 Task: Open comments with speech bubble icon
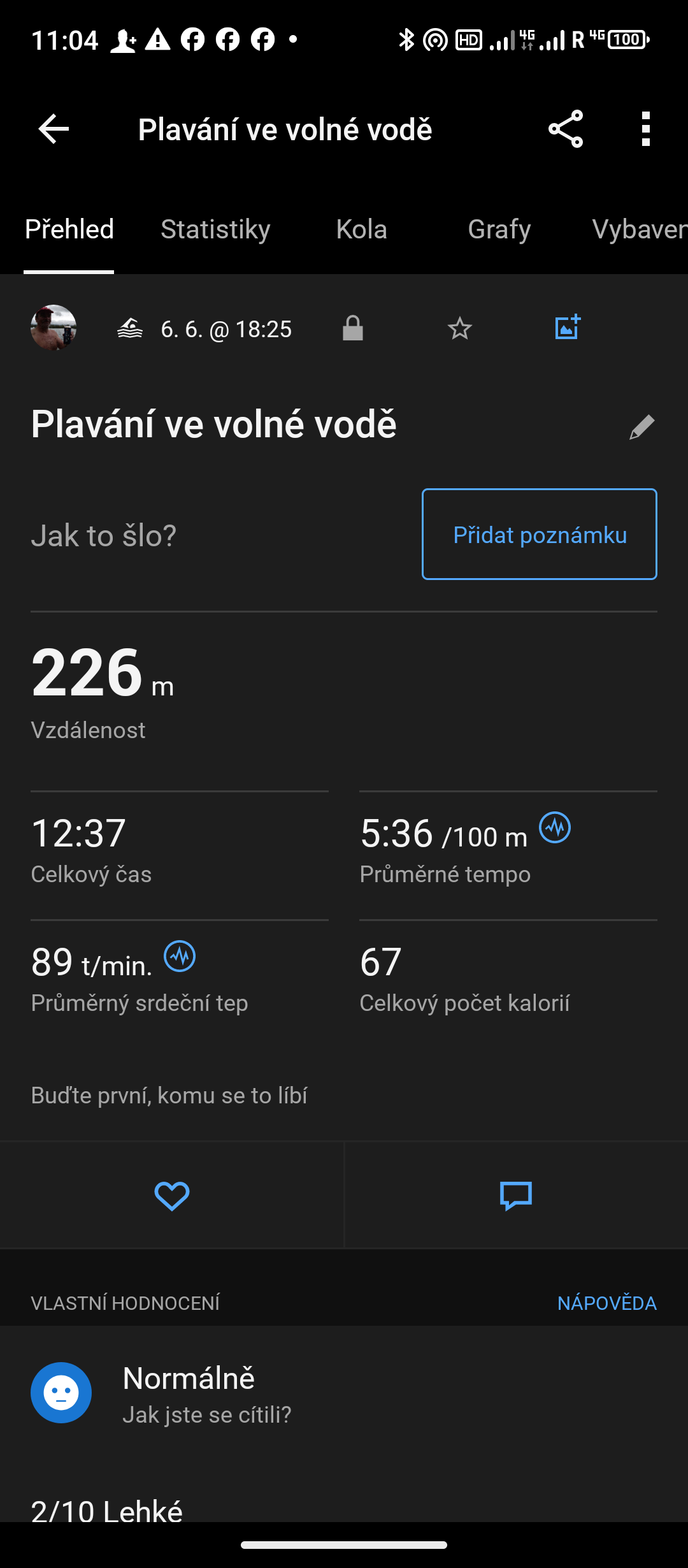[516, 1196]
